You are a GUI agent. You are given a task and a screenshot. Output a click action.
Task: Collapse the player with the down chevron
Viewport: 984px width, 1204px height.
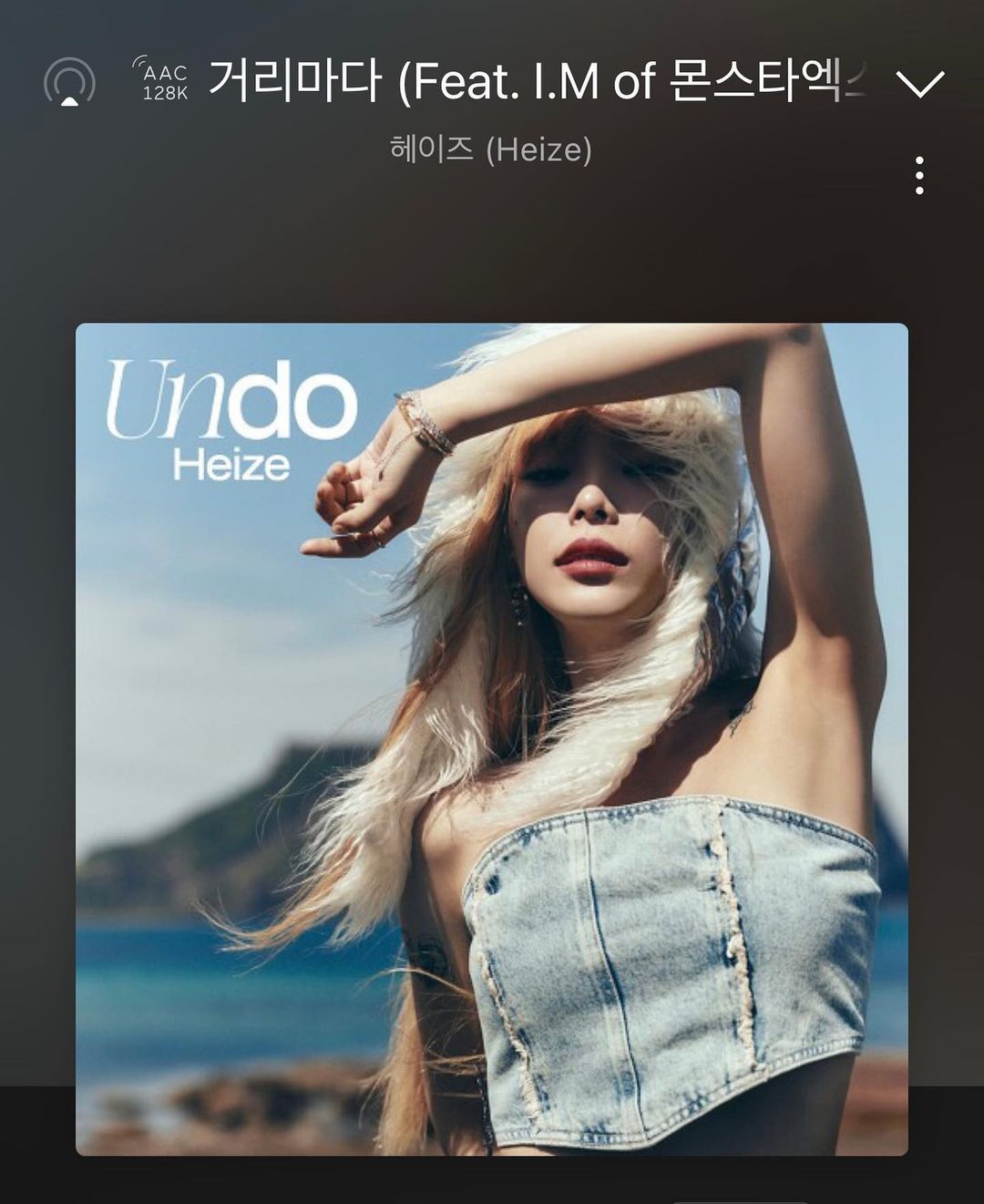pos(920,83)
